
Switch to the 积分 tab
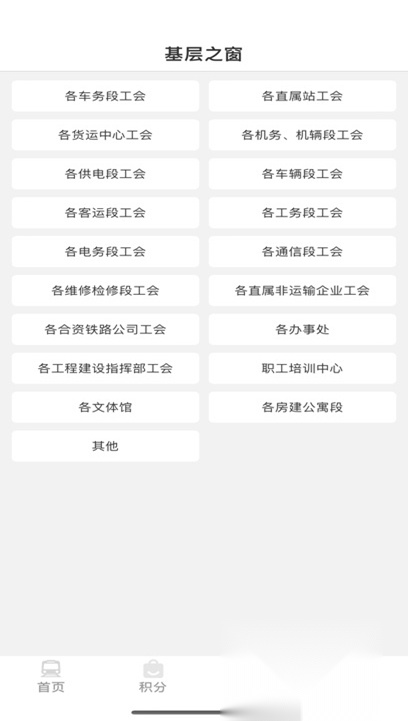(x=153, y=676)
